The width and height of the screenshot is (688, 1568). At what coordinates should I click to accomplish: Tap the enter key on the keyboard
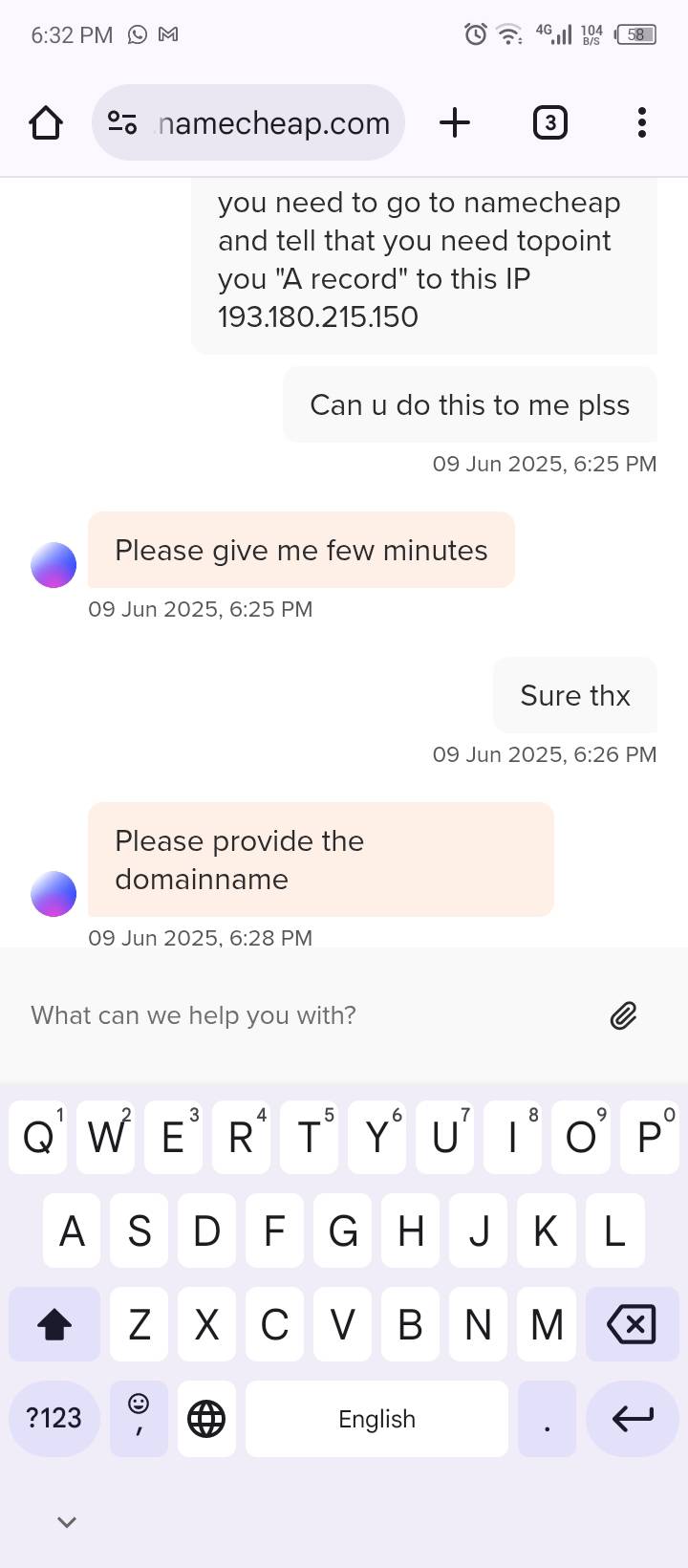pyautogui.click(x=632, y=1419)
